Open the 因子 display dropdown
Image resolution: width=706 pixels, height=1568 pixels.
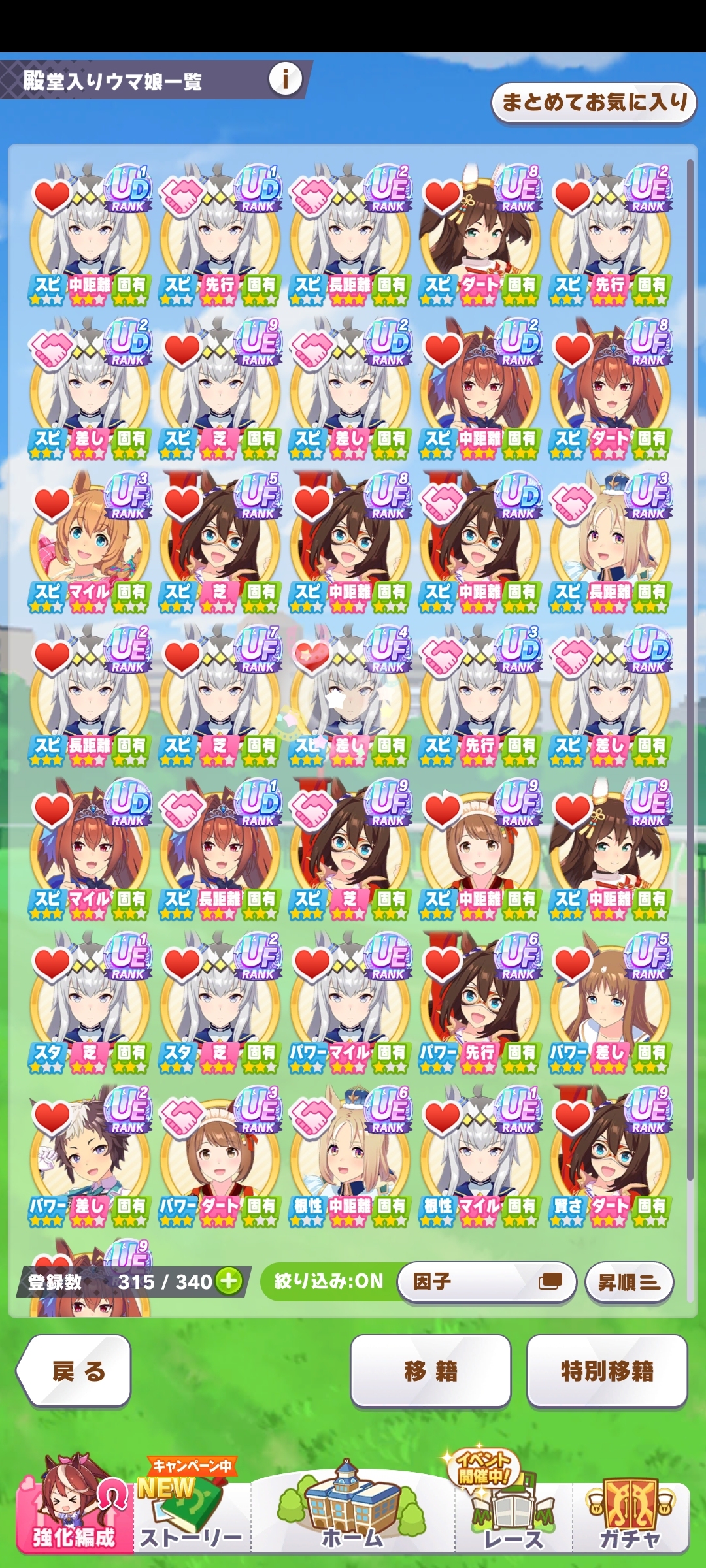tap(486, 1281)
